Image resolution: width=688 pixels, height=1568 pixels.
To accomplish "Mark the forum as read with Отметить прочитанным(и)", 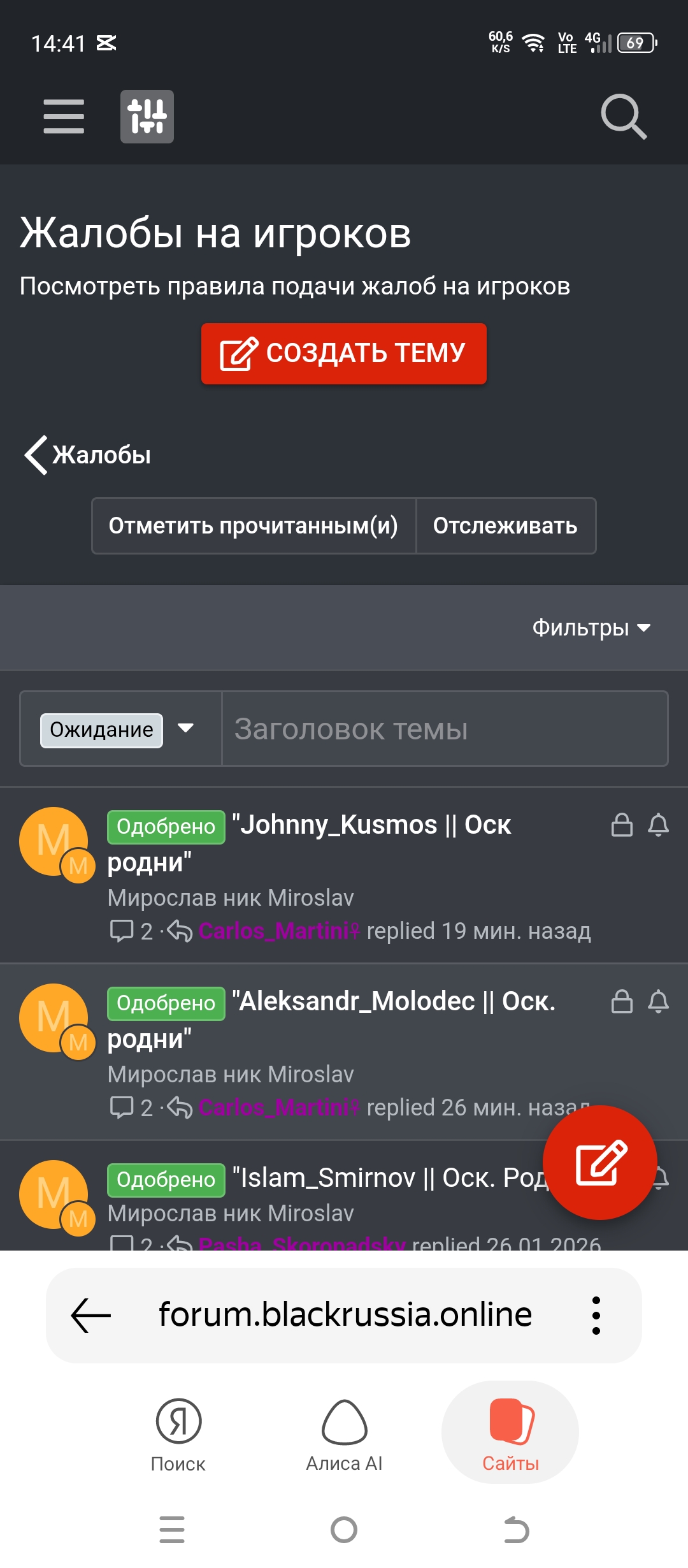I will (254, 526).
